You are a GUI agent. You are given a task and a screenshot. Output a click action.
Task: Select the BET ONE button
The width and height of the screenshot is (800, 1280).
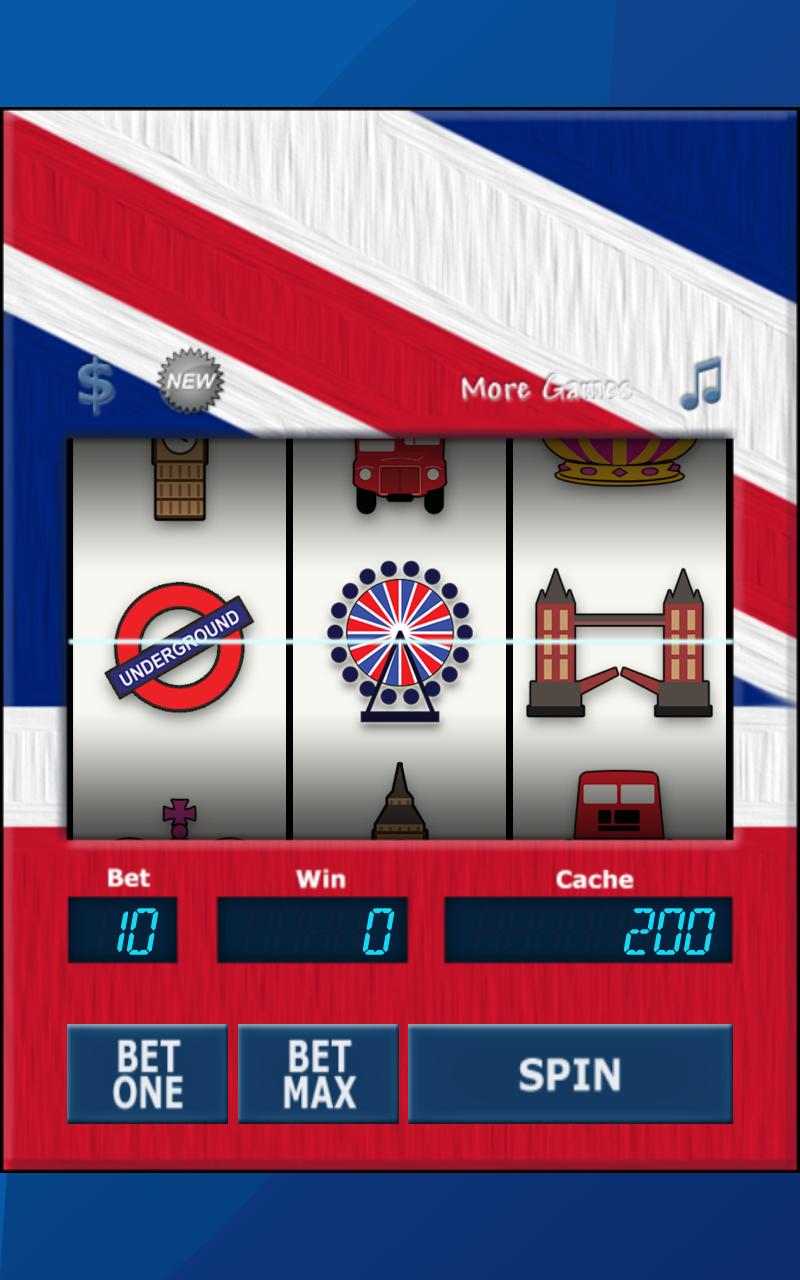click(147, 1074)
